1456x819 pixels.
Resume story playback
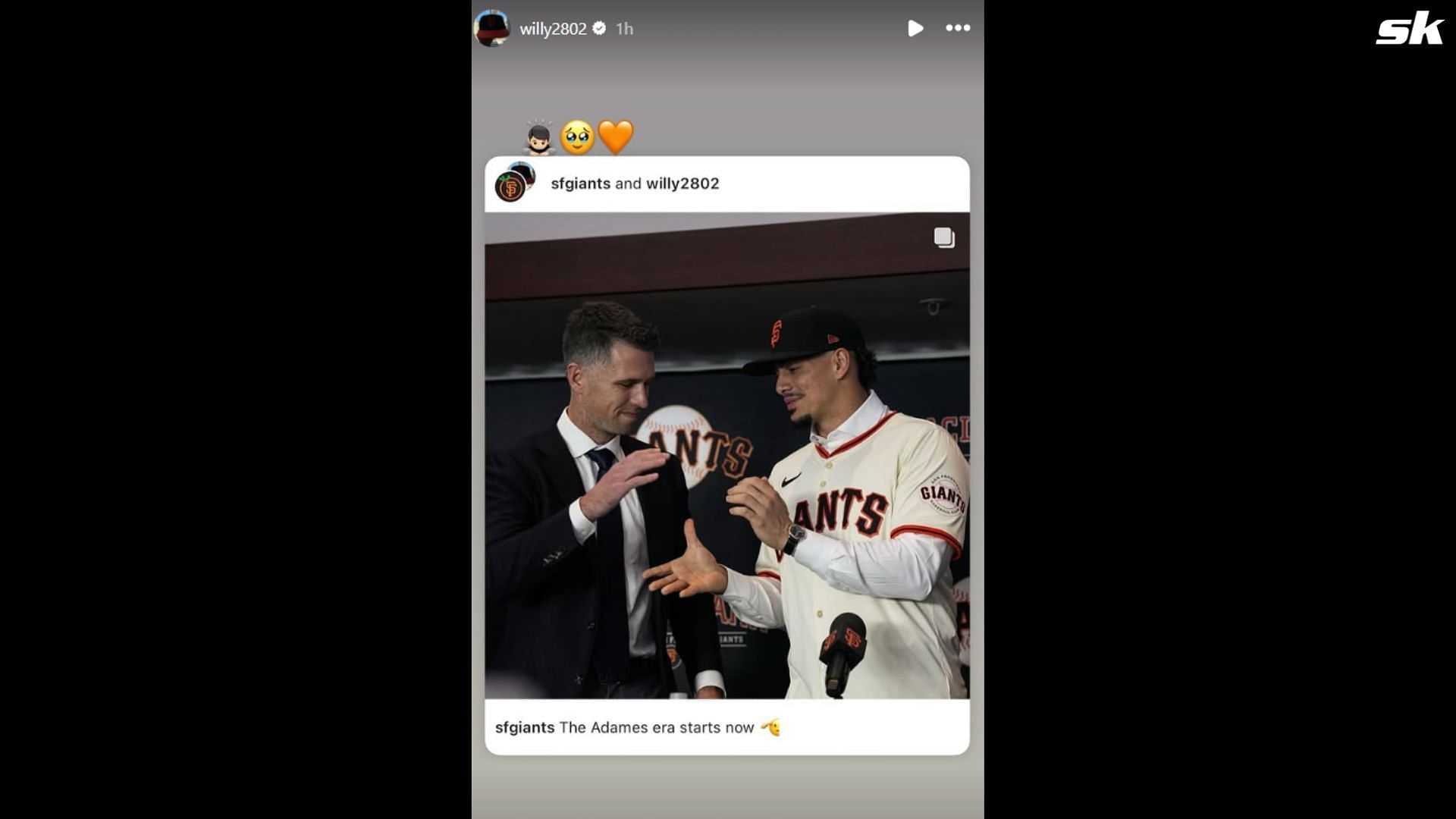(915, 29)
